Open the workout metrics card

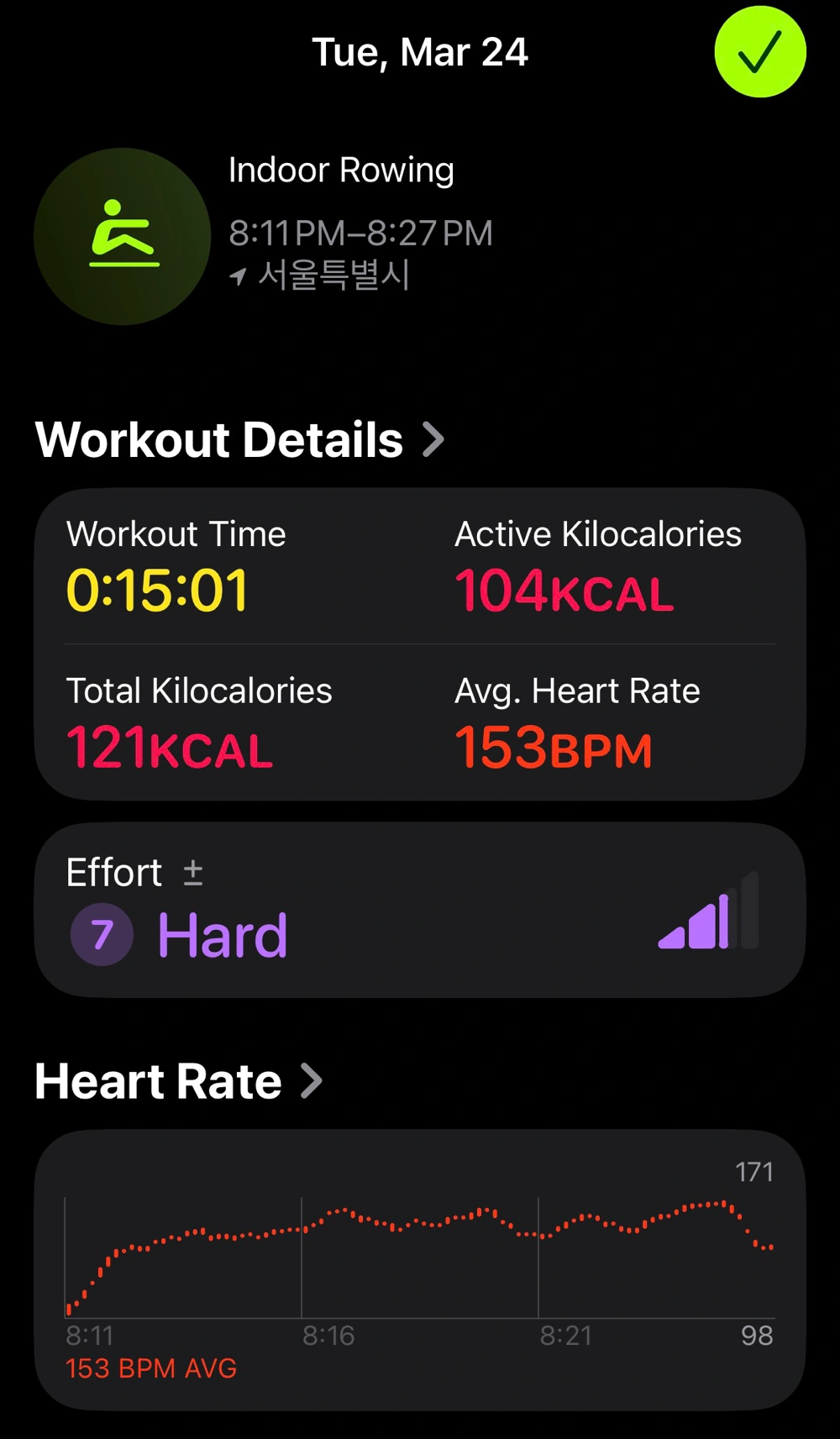tap(420, 643)
